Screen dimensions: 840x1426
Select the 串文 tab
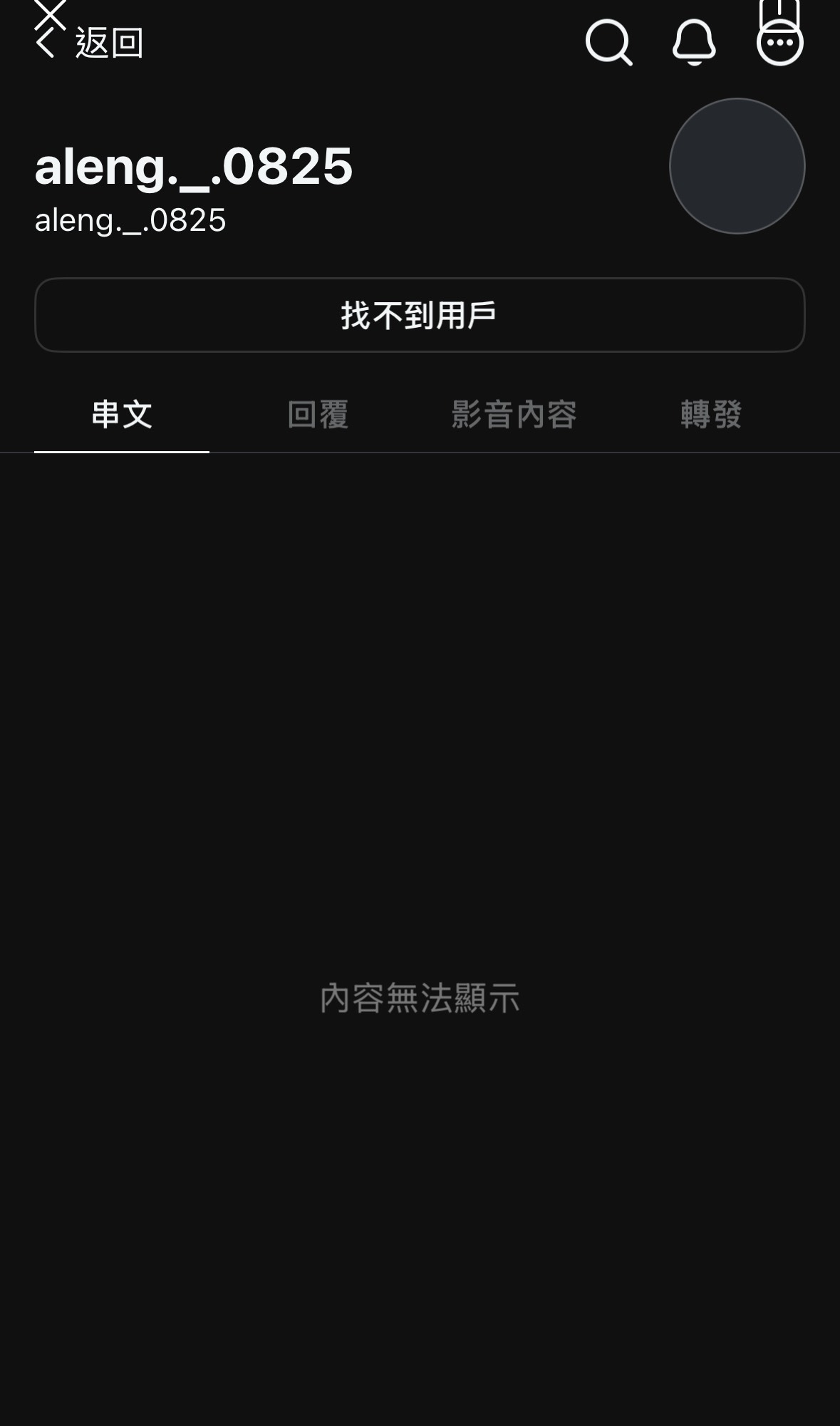[x=122, y=415]
